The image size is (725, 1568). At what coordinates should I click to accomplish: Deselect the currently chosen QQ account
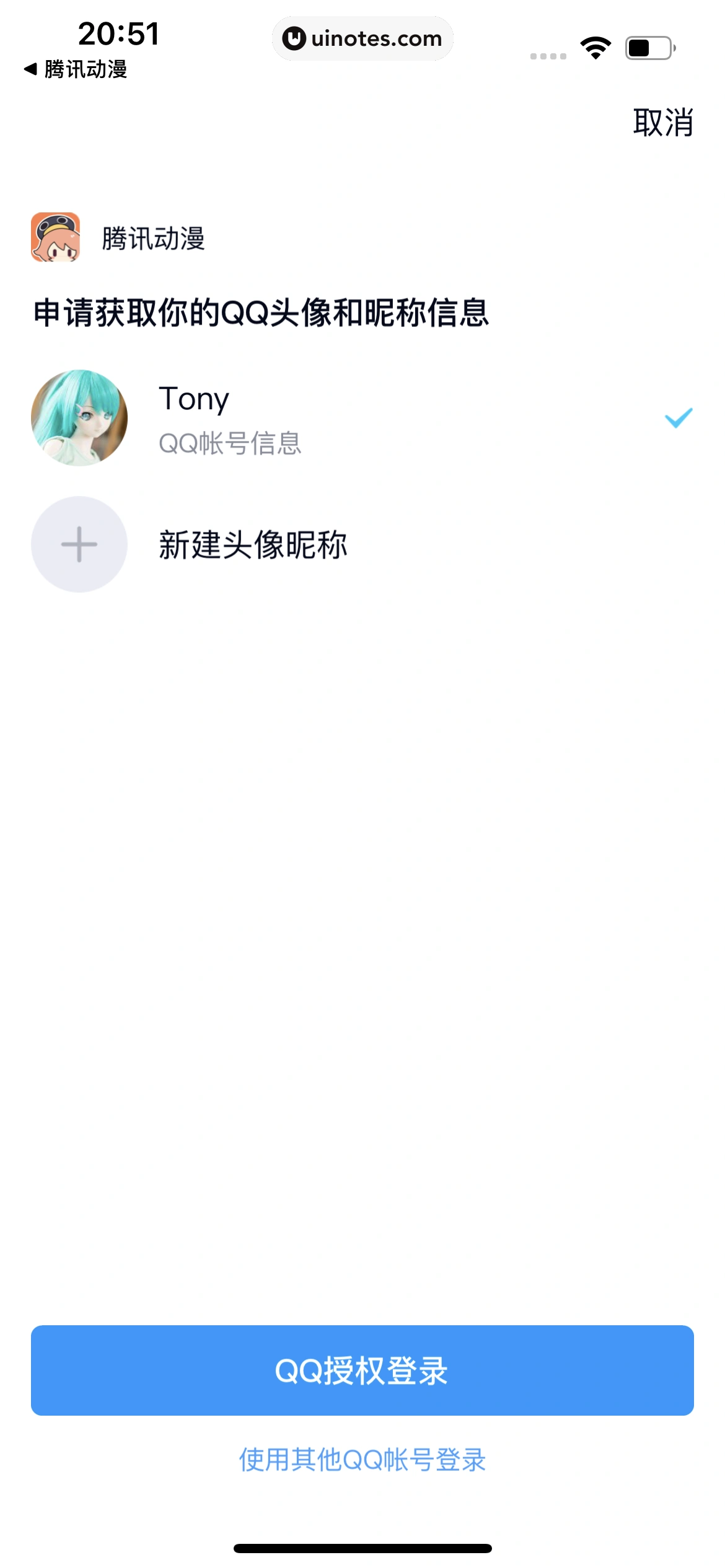[679, 418]
